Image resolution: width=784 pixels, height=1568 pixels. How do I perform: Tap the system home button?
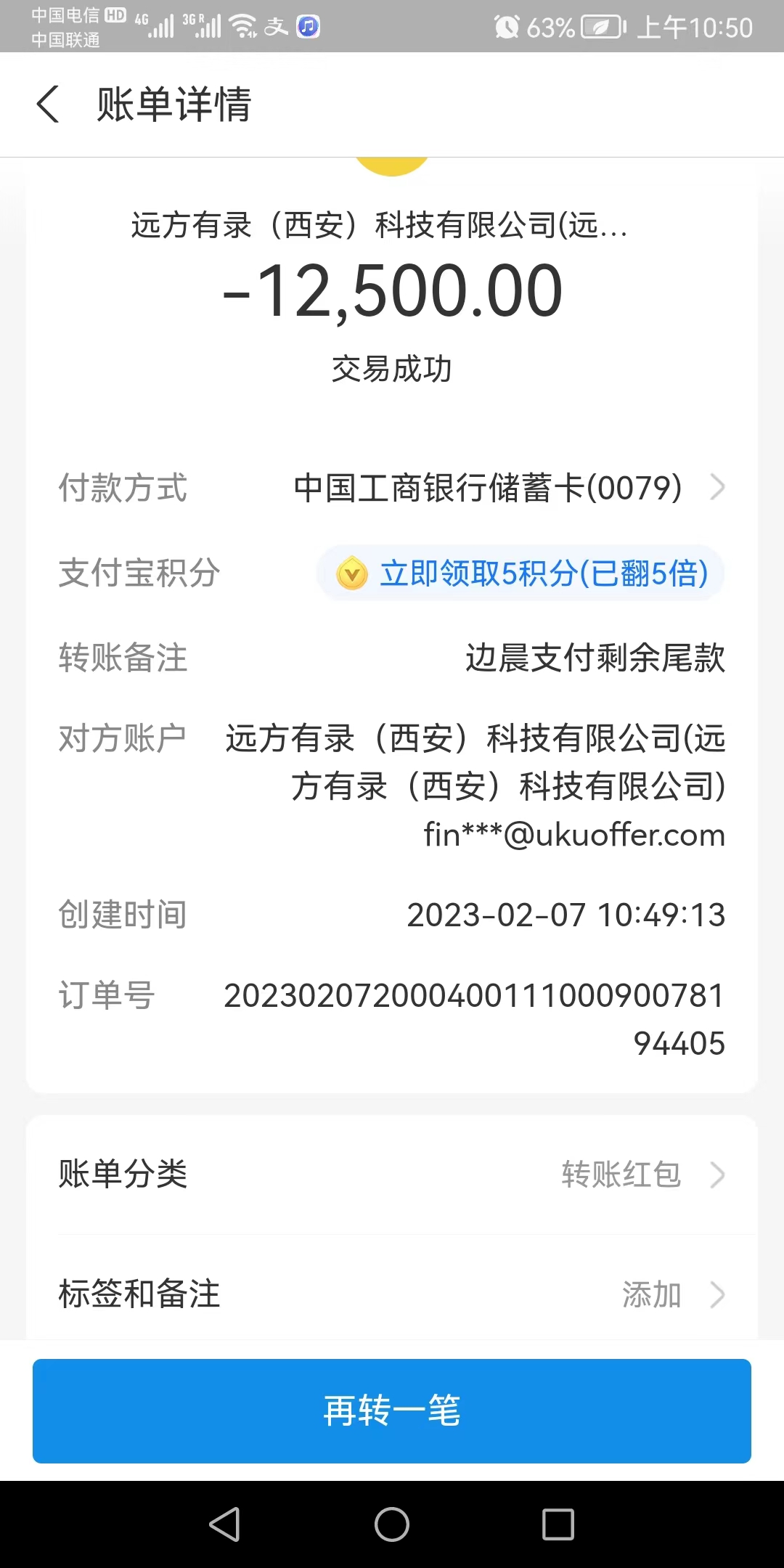point(392,1524)
